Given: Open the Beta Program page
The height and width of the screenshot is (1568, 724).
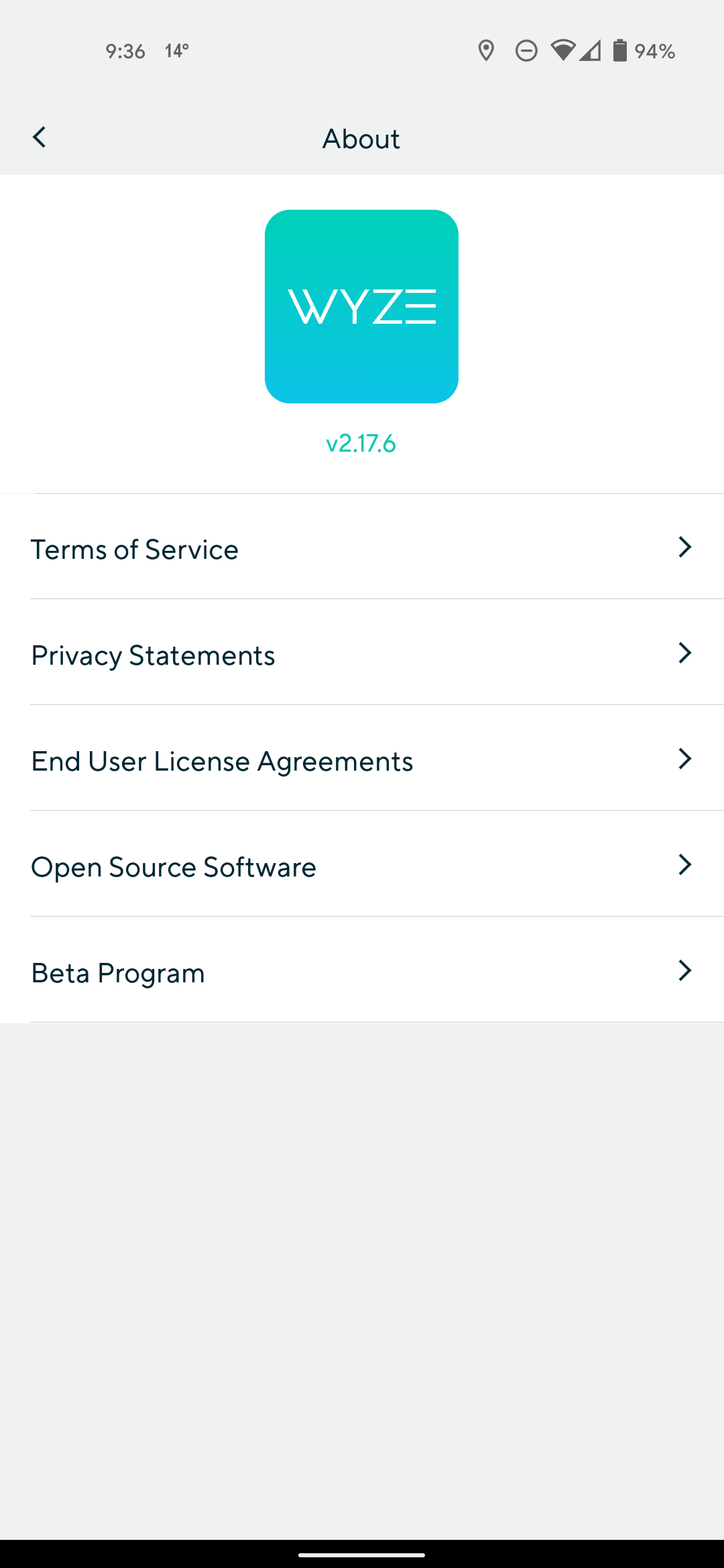Looking at the screenshot, I should 362,972.
